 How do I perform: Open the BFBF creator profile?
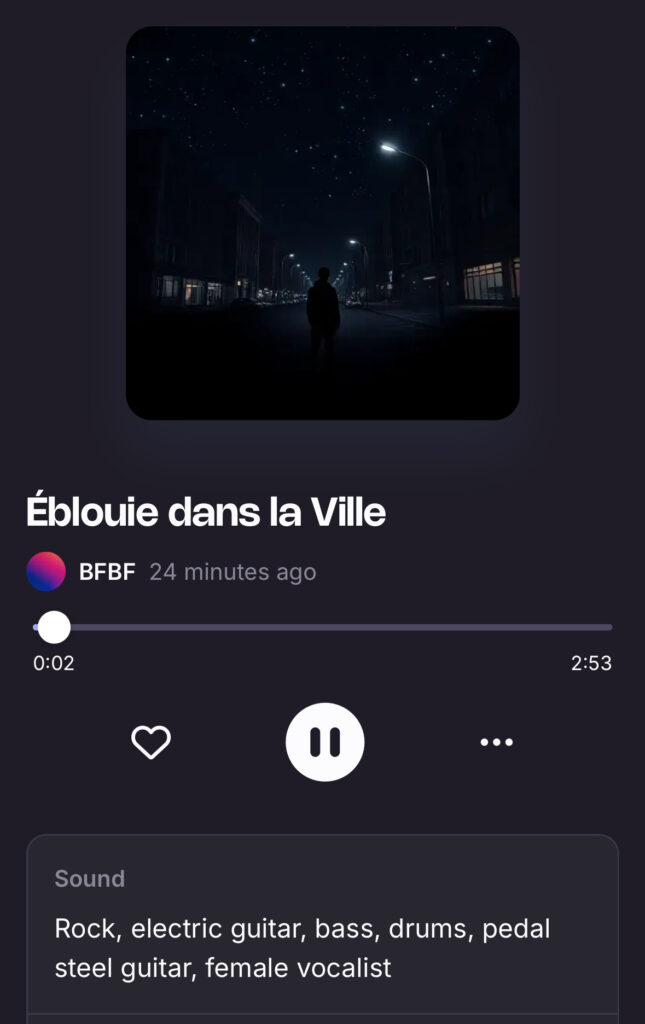pyautogui.click(x=106, y=572)
